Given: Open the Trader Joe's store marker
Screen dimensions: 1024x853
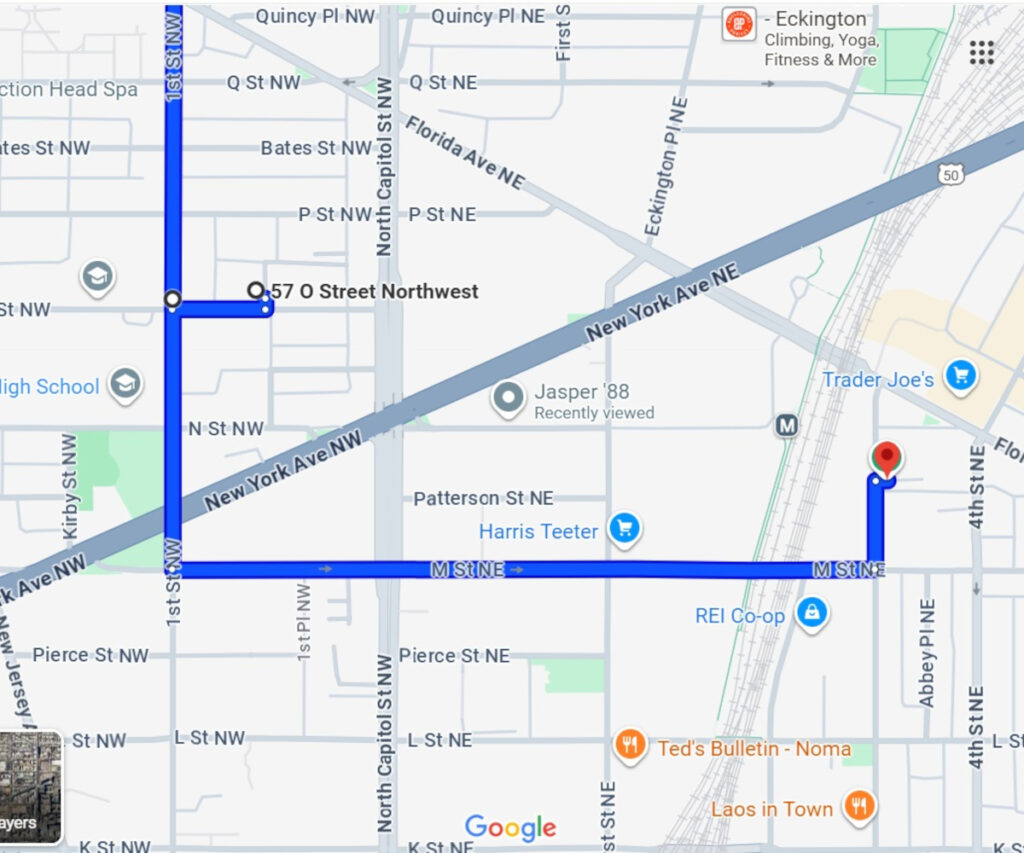Looking at the screenshot, I should [x=961, y=377].
